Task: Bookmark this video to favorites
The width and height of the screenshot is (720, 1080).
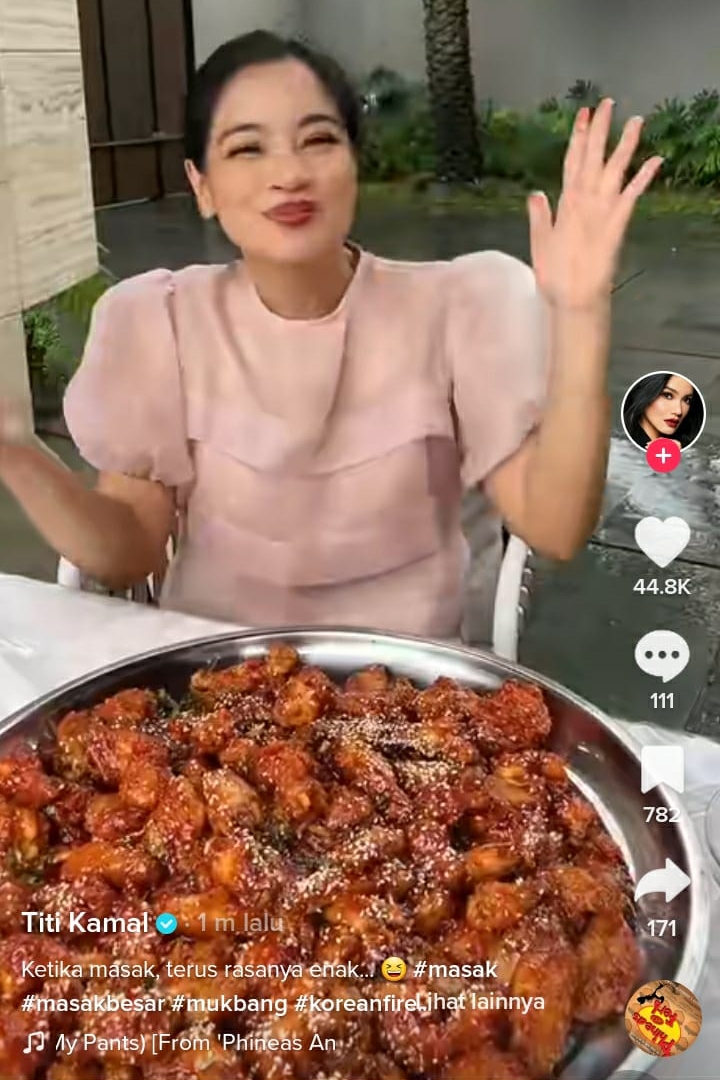Action: (x=662, y=770)
